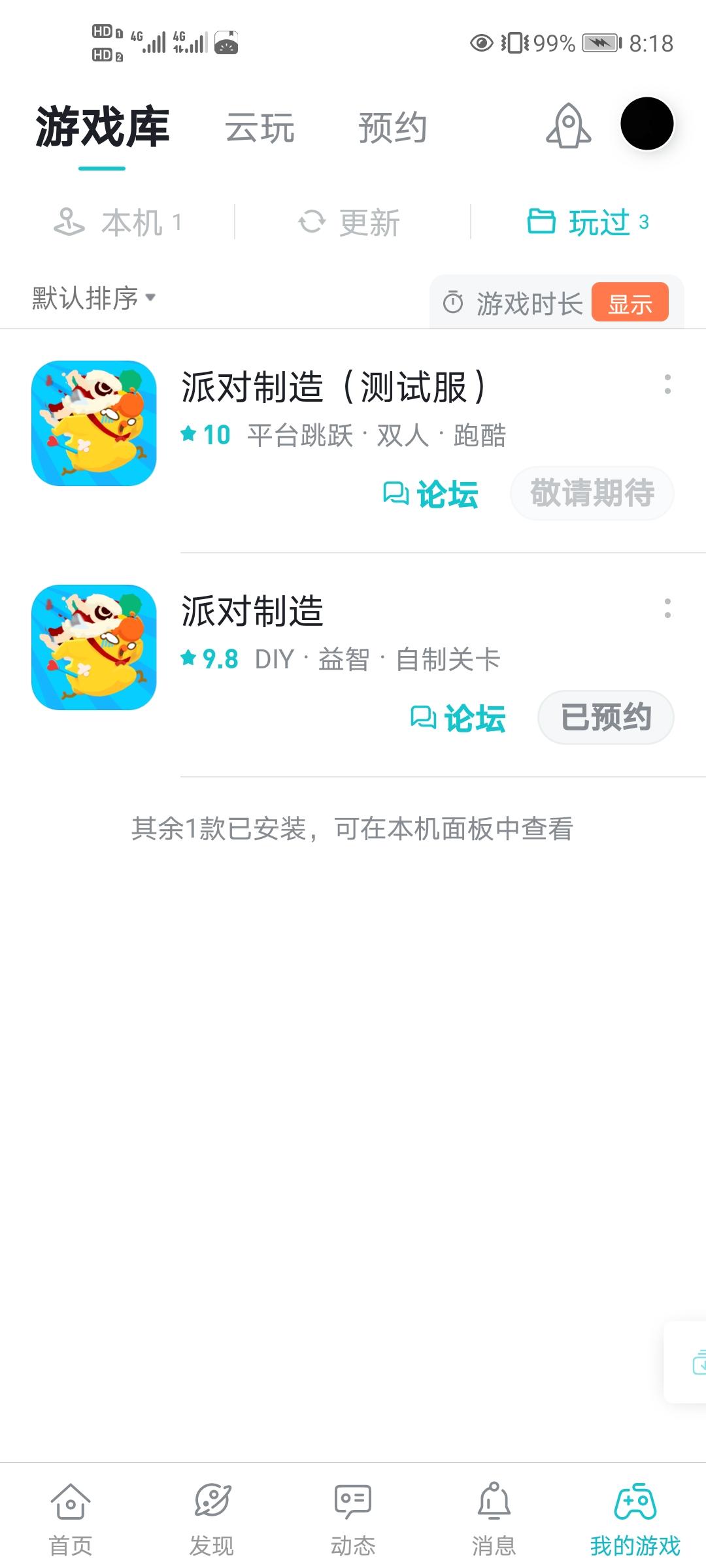Open the 派对制造 DIY game entry

[252, 612]
